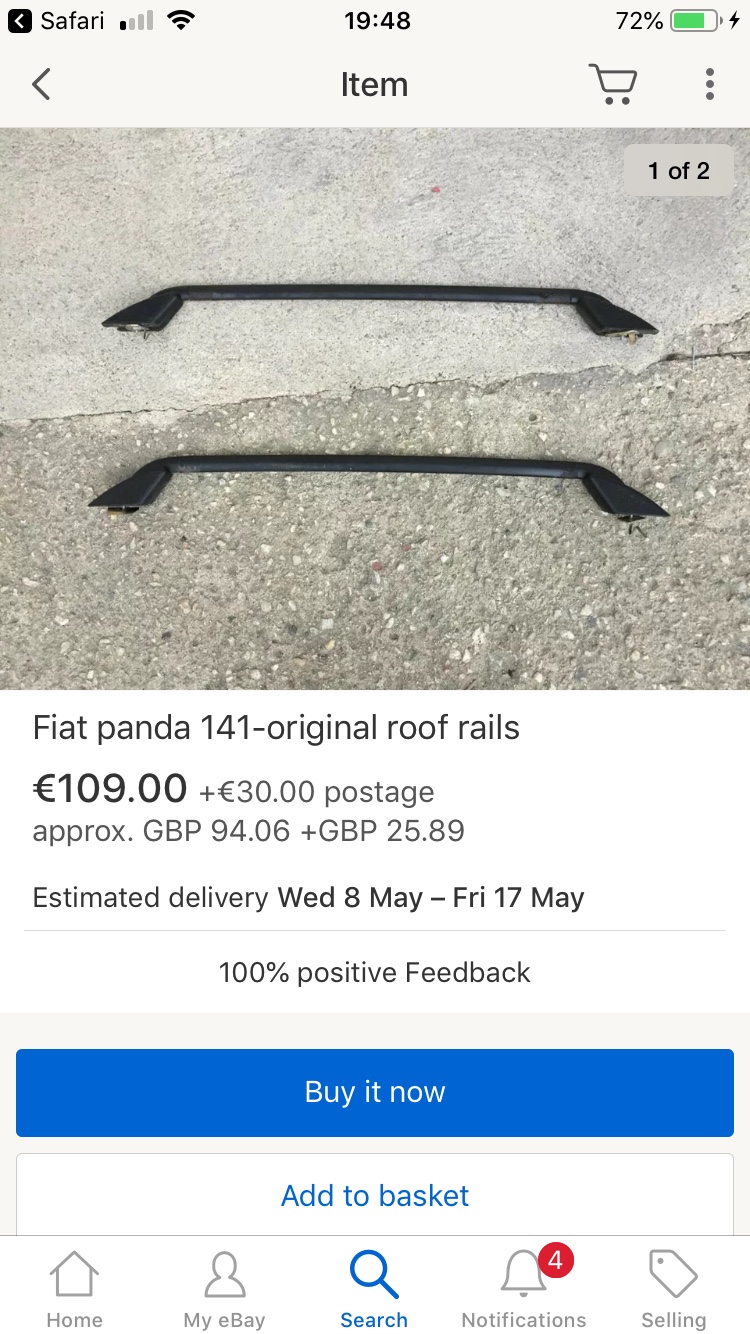750x1334 pixels.
Task: Switch to the Selling tab
Action: click(x=673, y=1290)
